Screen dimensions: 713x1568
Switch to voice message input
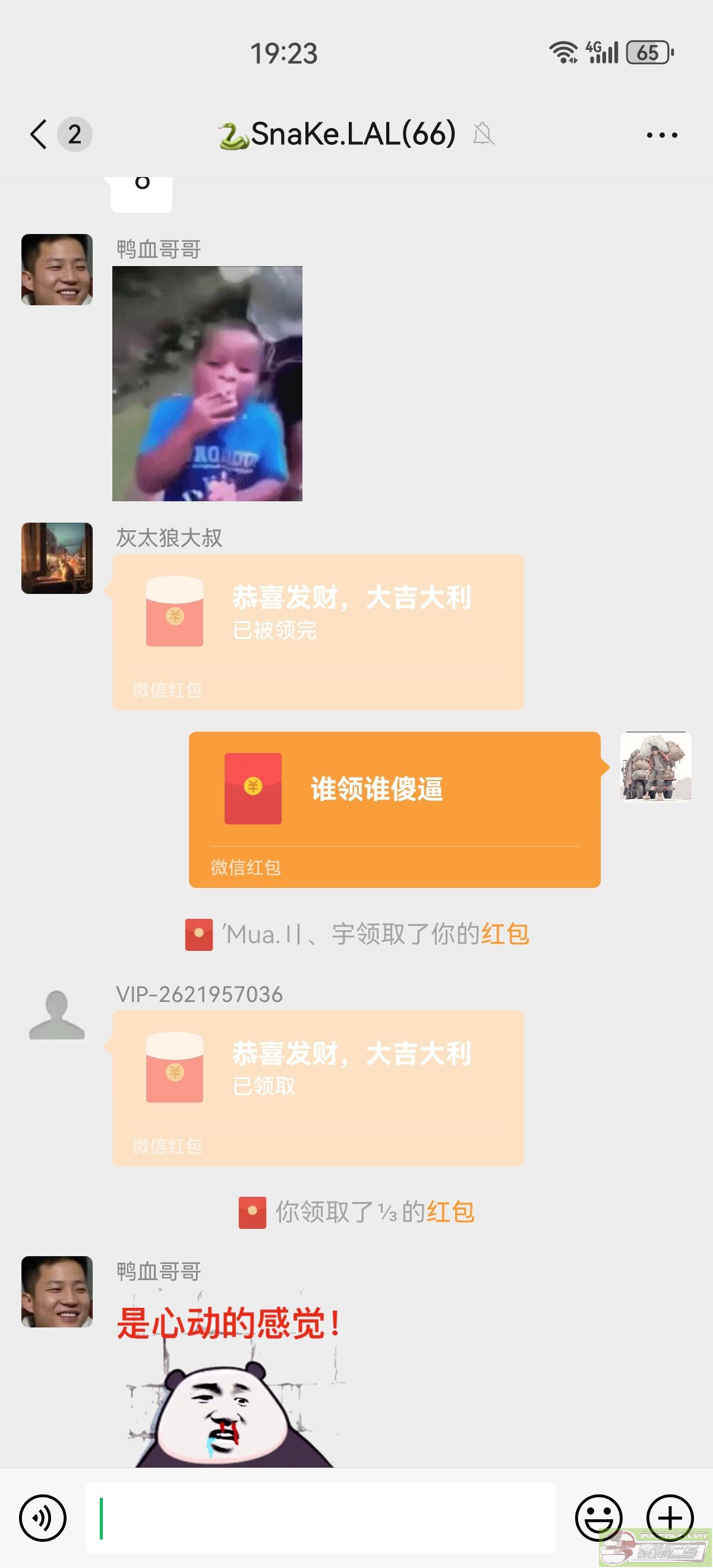click(x=43, y=1518)
